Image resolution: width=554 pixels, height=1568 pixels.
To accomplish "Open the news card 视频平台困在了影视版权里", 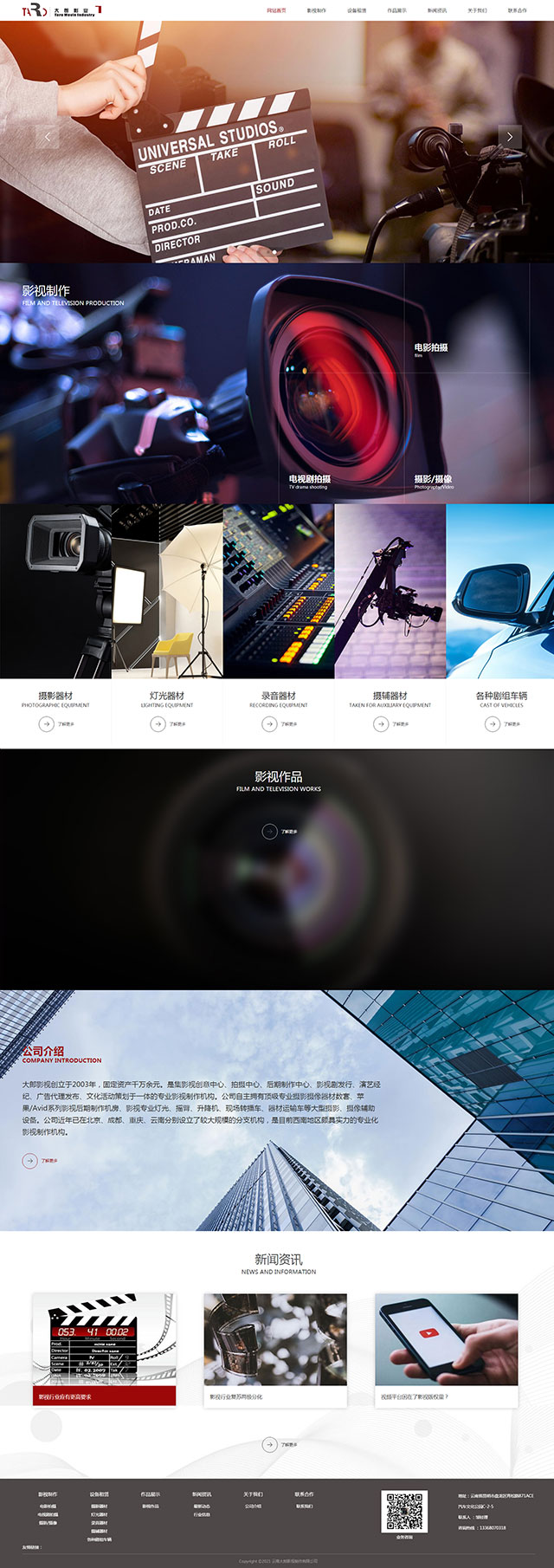I will [x=446, y=1349].
